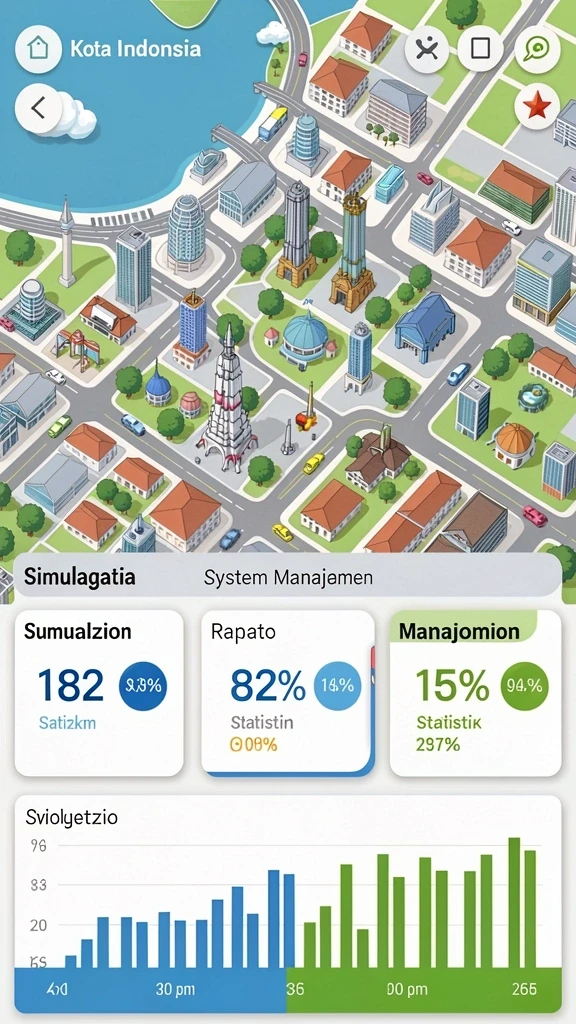Open the Manajomion card showing 15%
Screen dimensions: 576x1024
pos(475,693)
